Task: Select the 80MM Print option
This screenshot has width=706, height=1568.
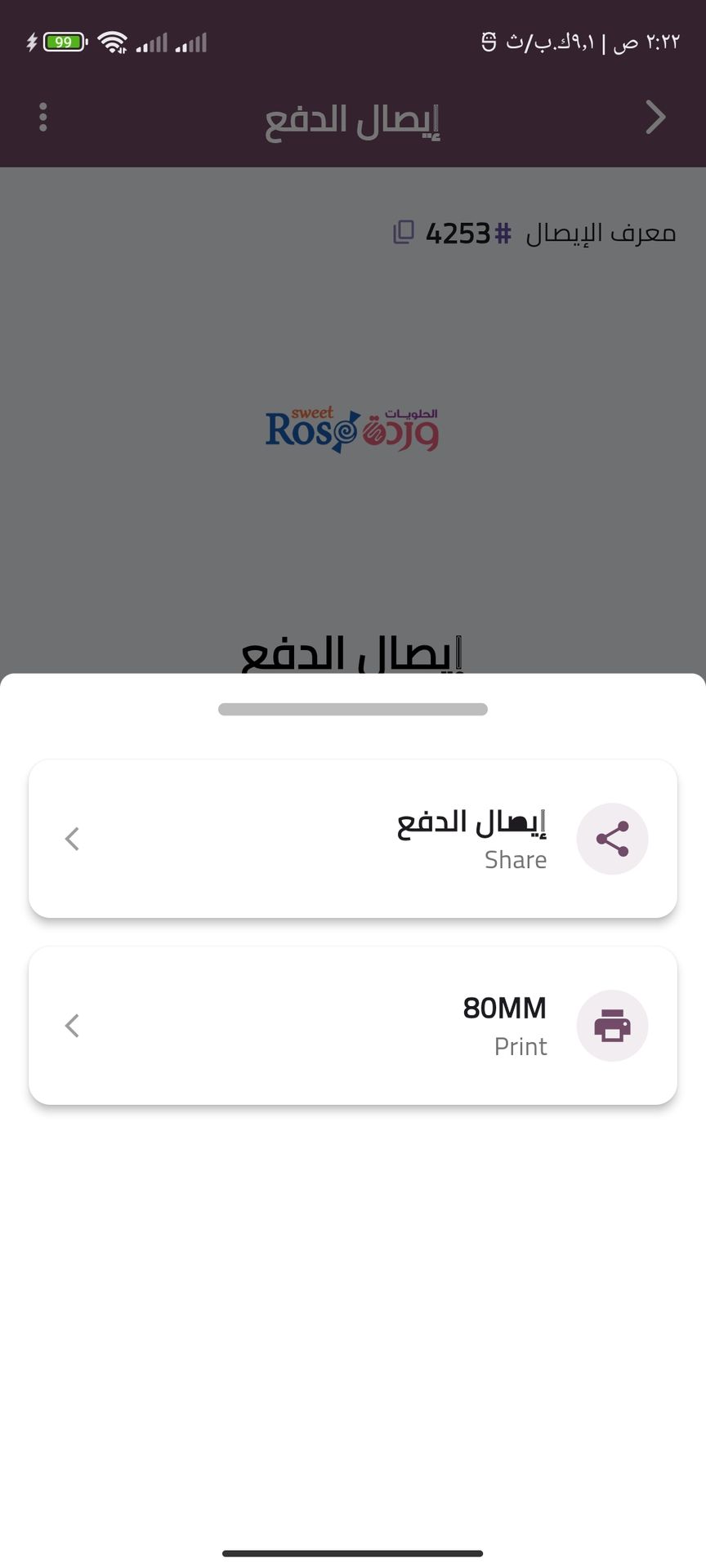Action: (x=353, y=1026)
